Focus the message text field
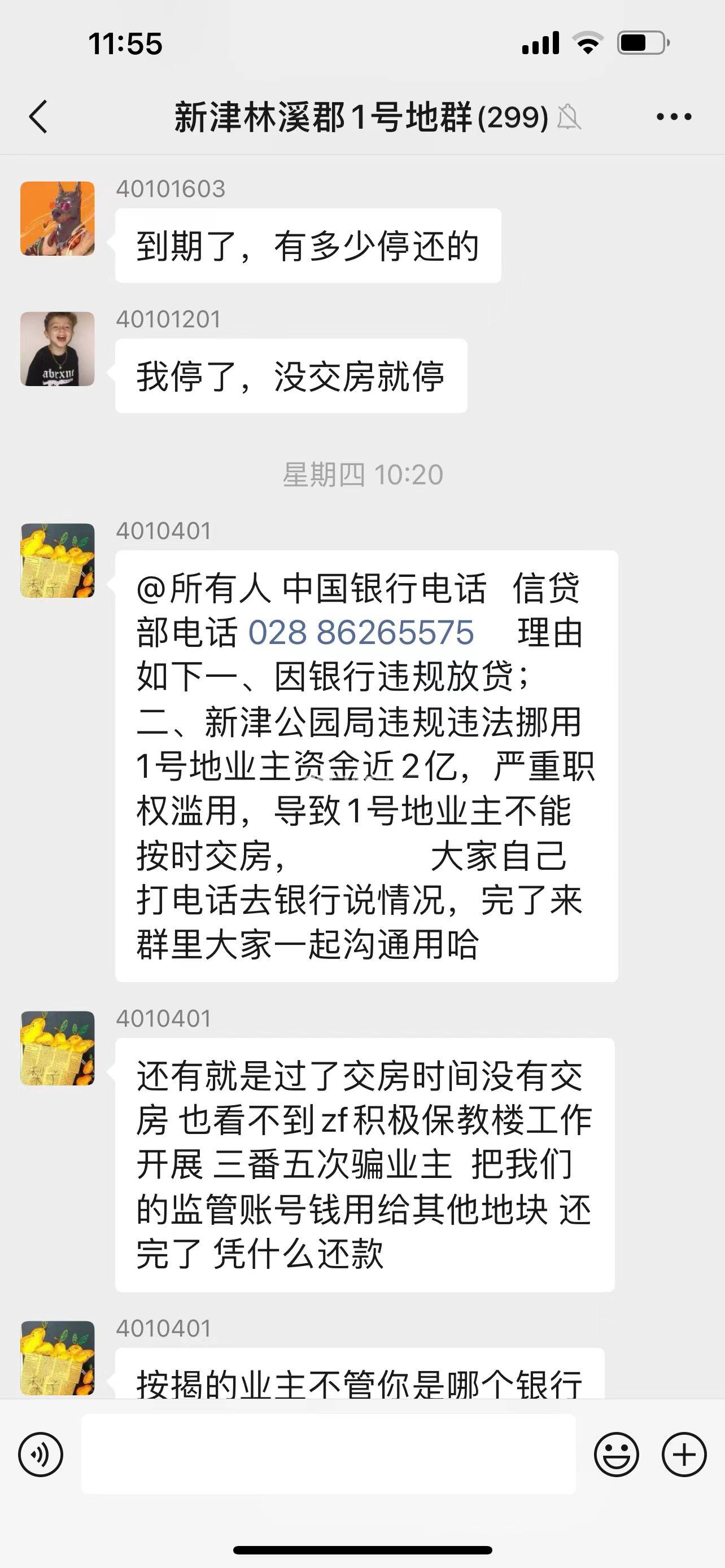 329,1455
